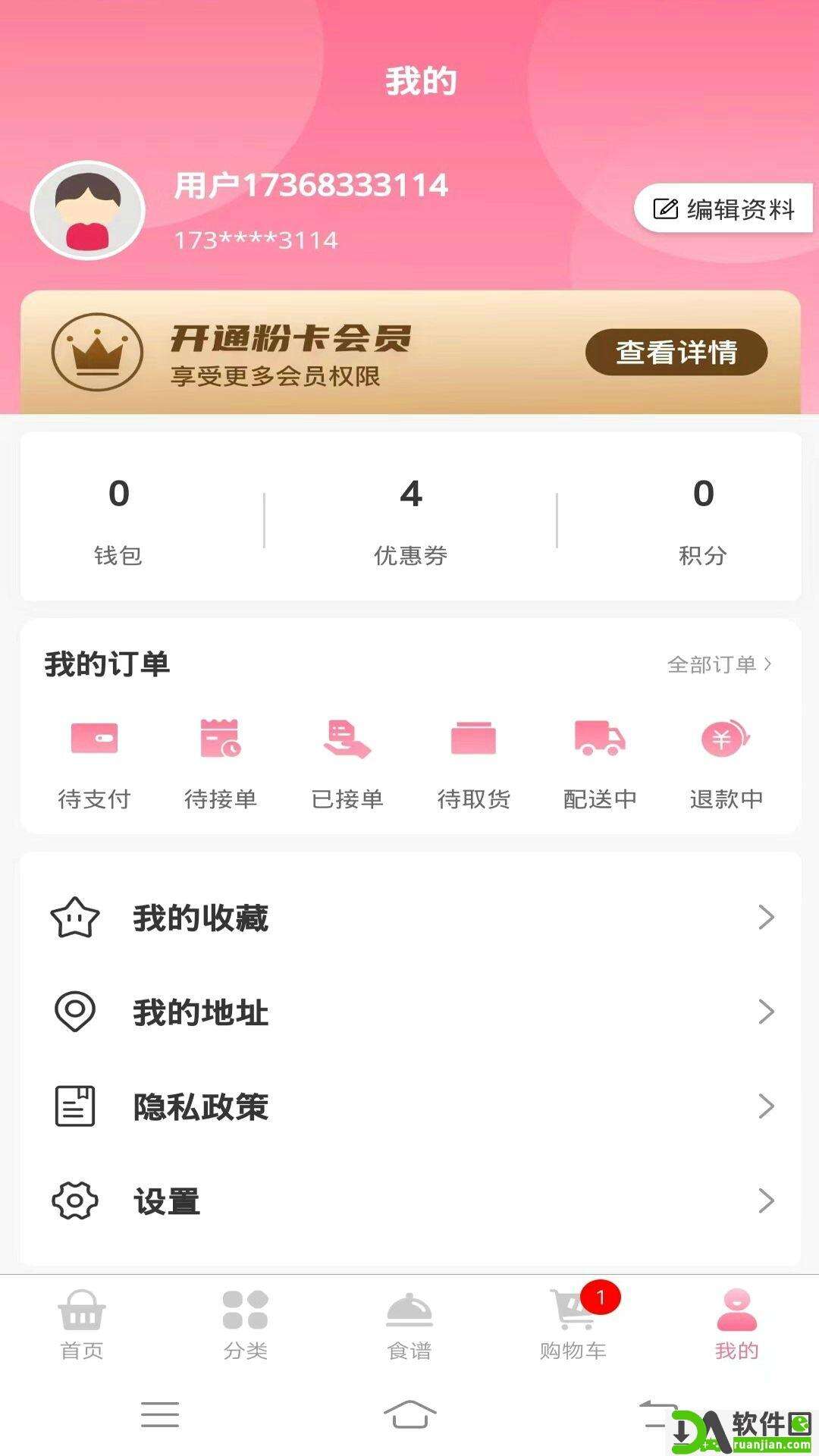Open the 购物车 shopping cart tab

(x=573, y=1326)
